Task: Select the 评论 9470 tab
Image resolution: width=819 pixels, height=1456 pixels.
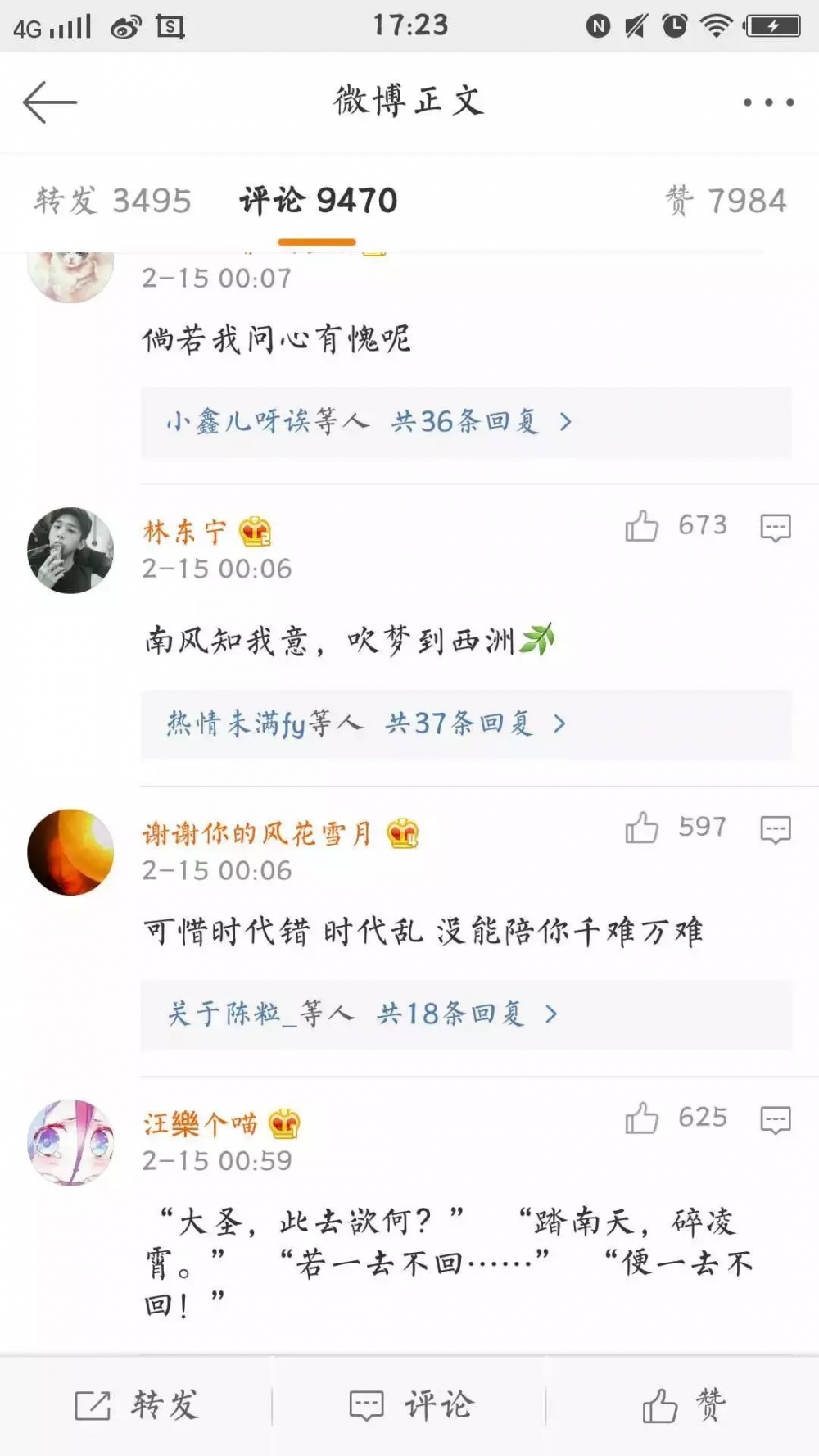Action: coord(318,201)
